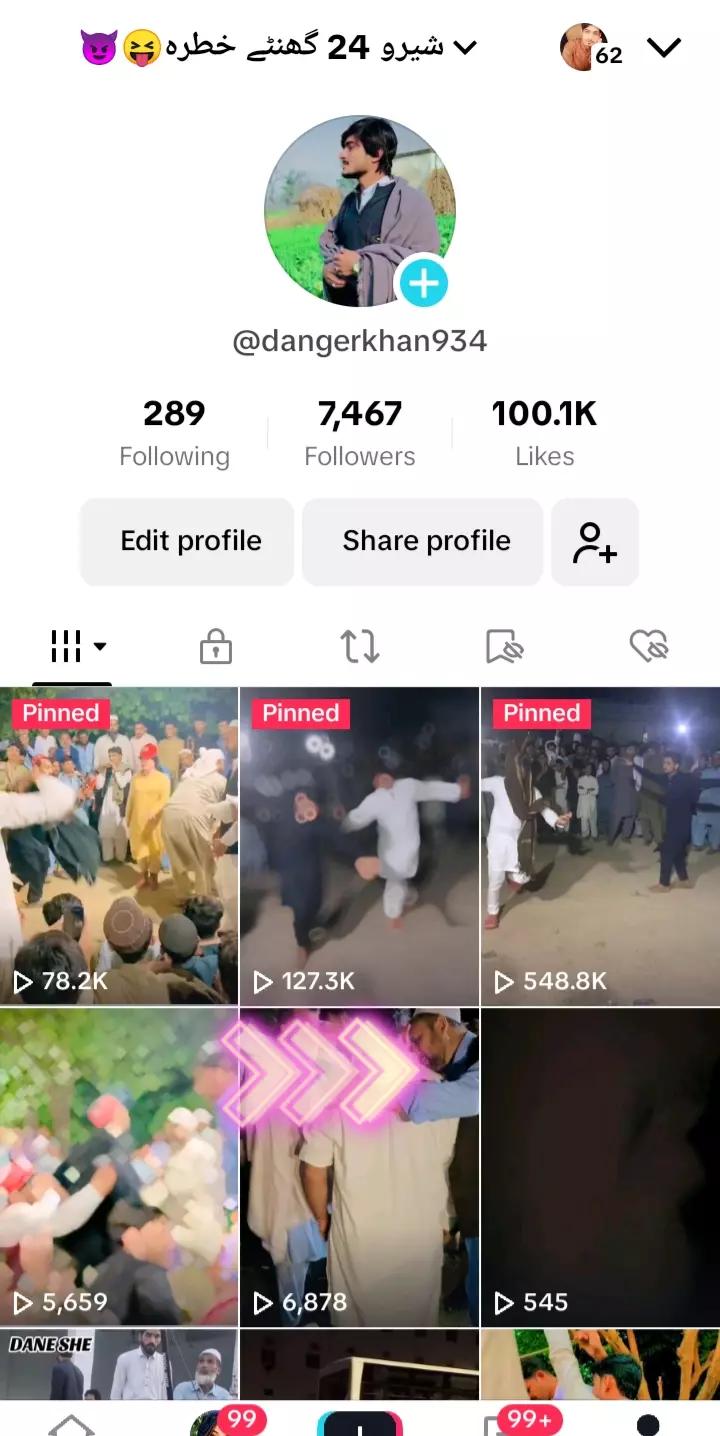Expand the top-right chevron next to avatar
Image resolution: width=720 pixels, height=1436 pixels.
[x=664, y=47]
